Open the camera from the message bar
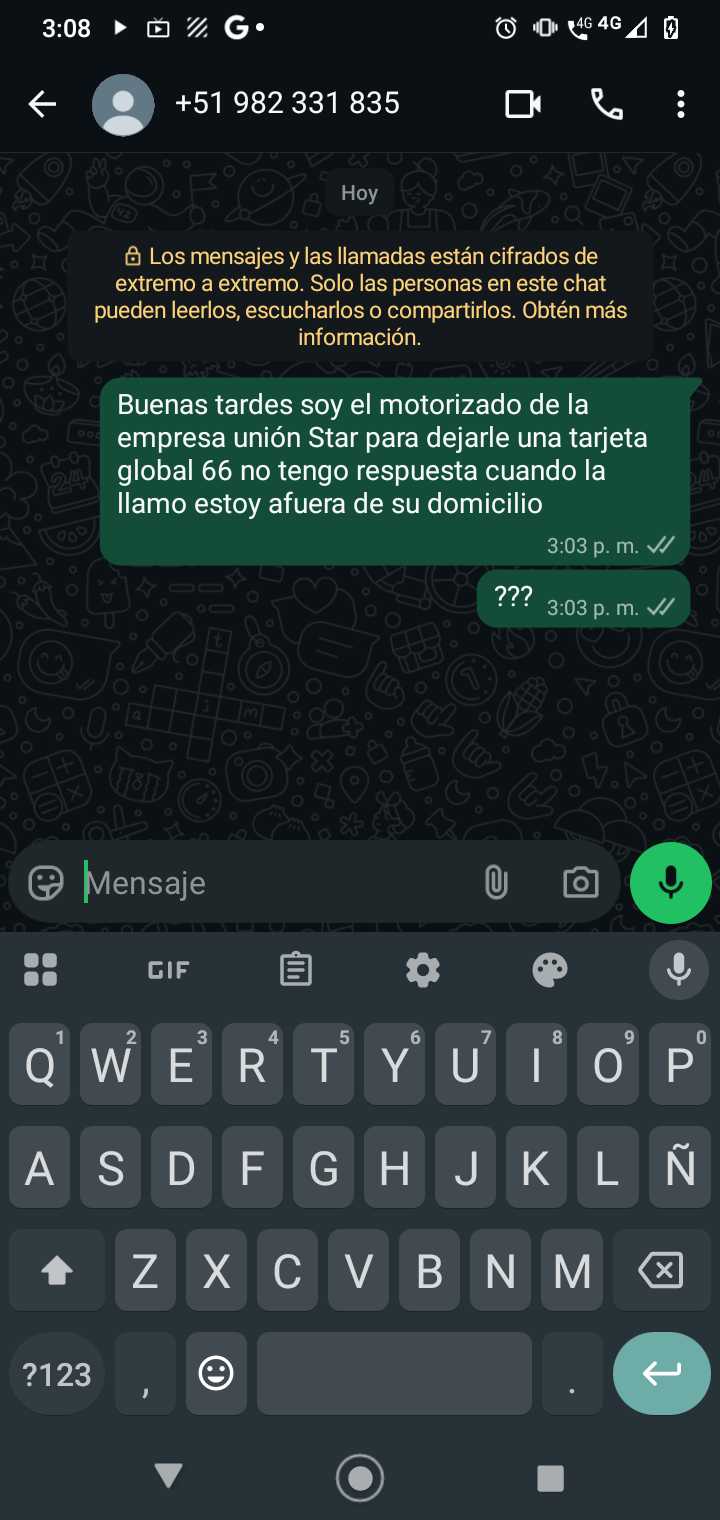The image size is (720, 1520). [580, 883]
